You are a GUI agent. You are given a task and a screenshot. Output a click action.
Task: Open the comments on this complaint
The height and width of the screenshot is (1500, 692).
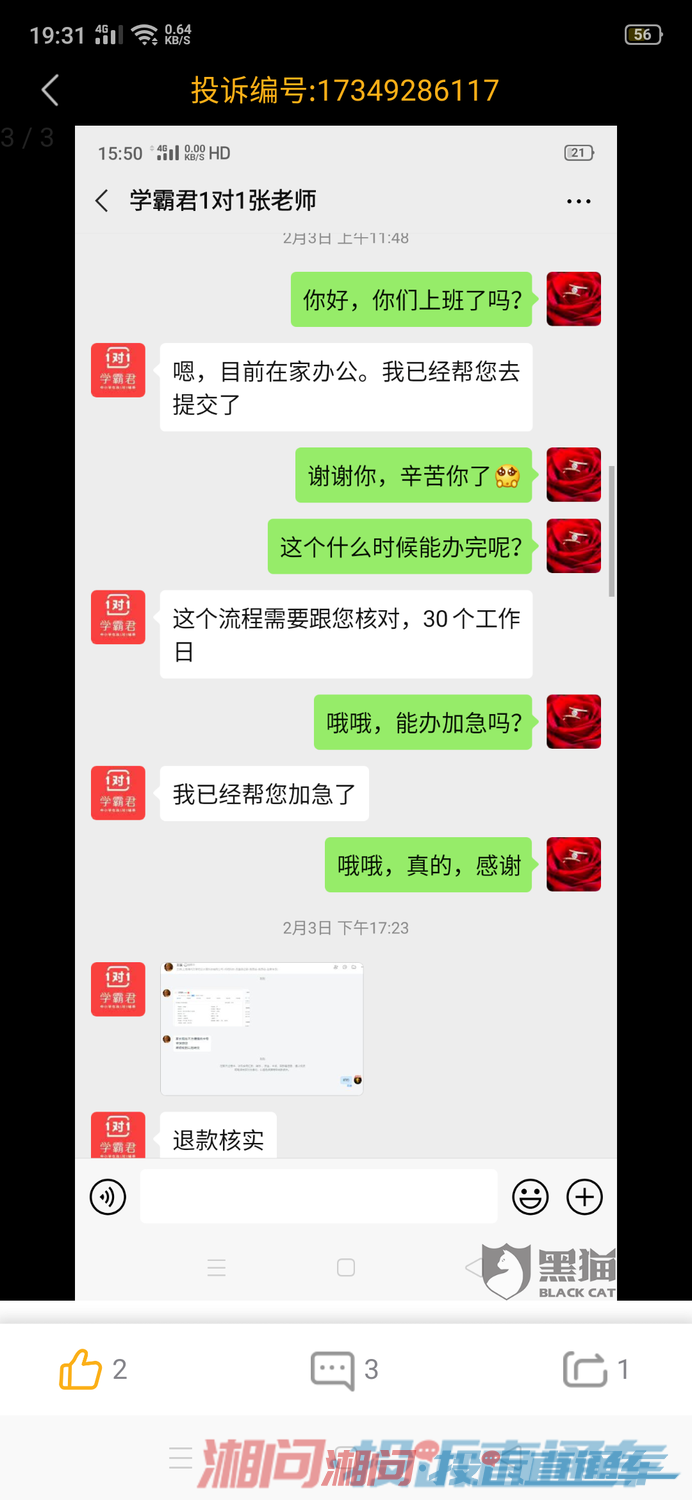333,1369
